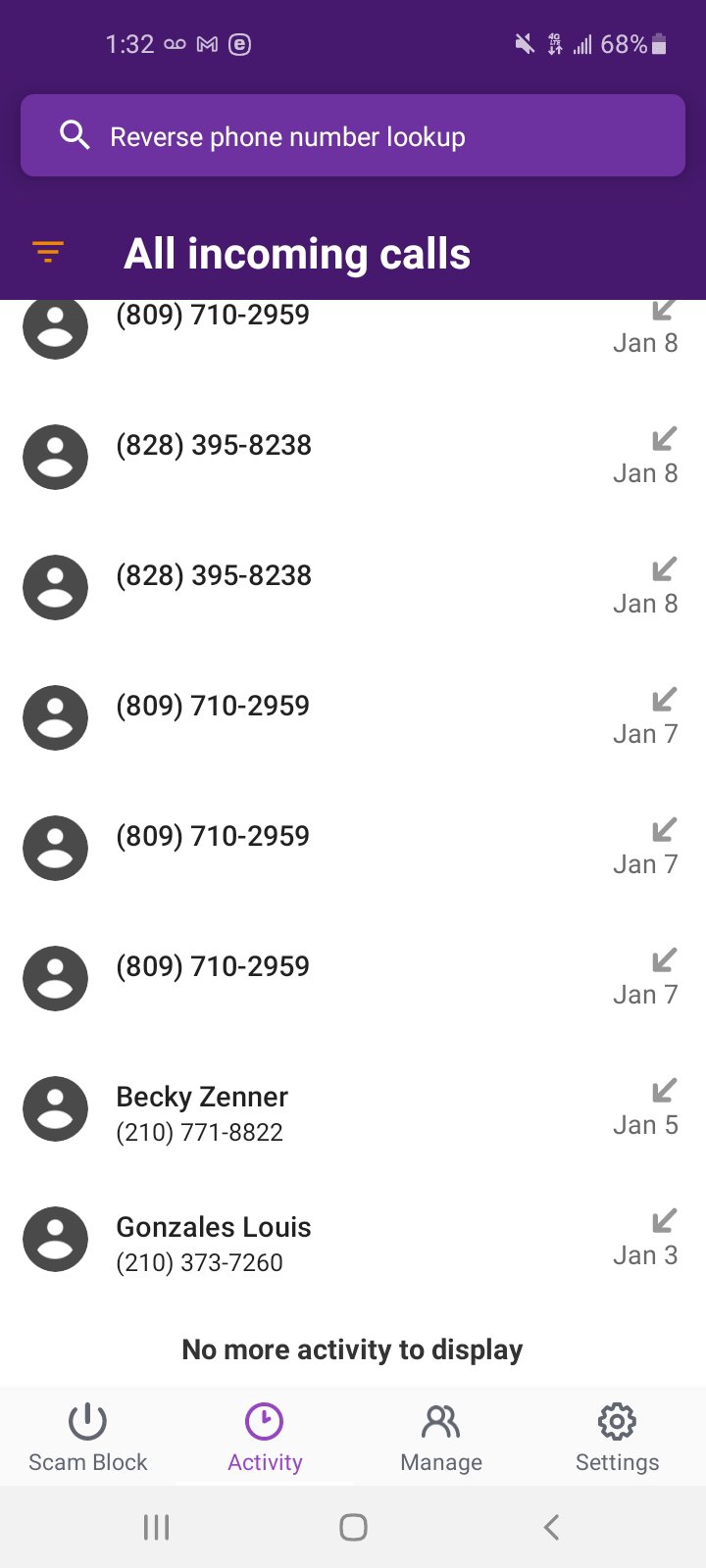The width and height of the screenshot is (706, 1568).
Task: Open the call filter options icon
Action: [48, 252]
